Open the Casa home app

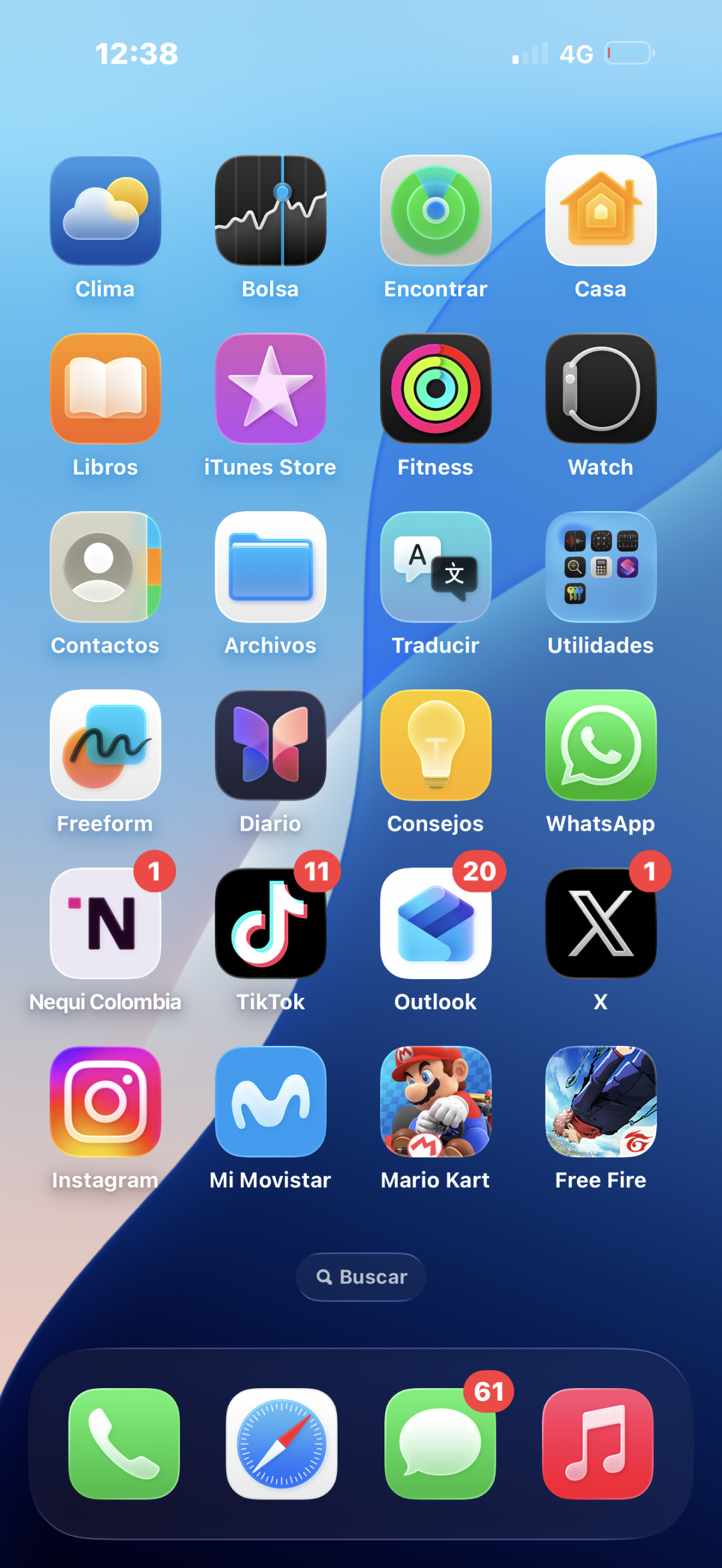(x=600, y=211)
